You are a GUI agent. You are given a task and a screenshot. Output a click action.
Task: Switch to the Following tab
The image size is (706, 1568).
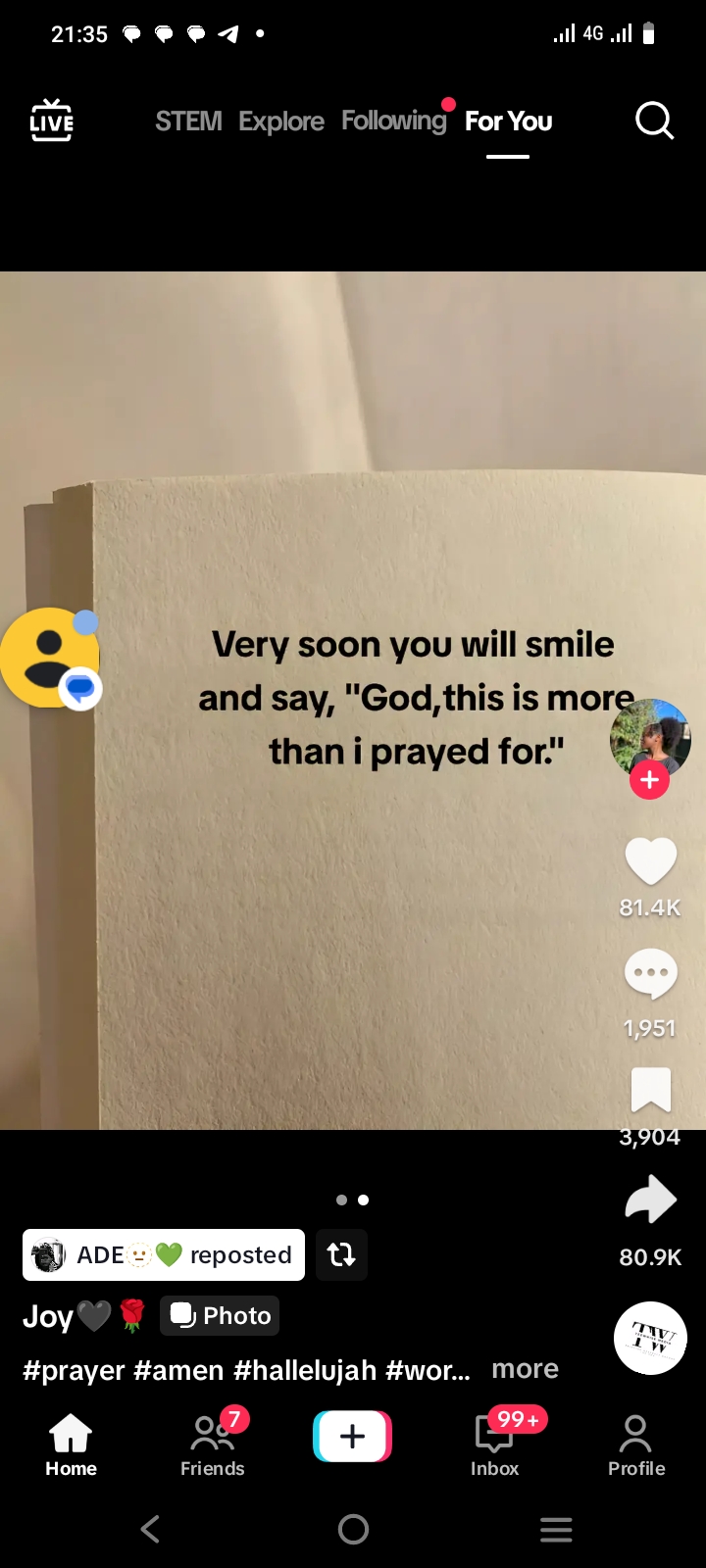393,121
